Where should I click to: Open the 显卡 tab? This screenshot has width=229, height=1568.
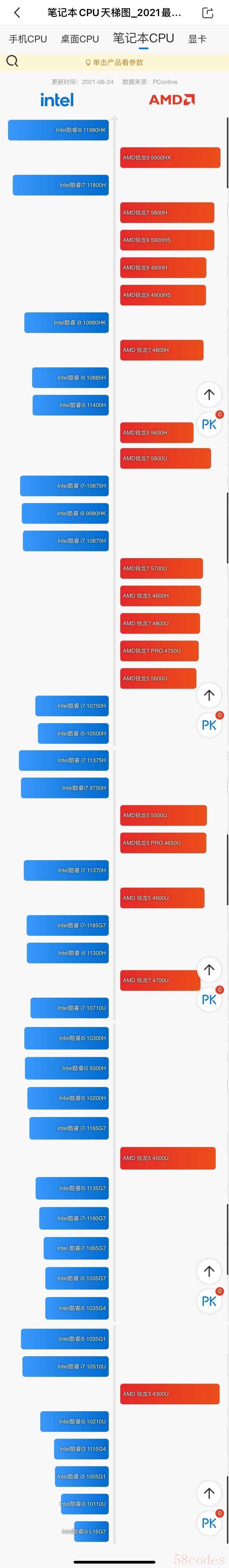197,39
